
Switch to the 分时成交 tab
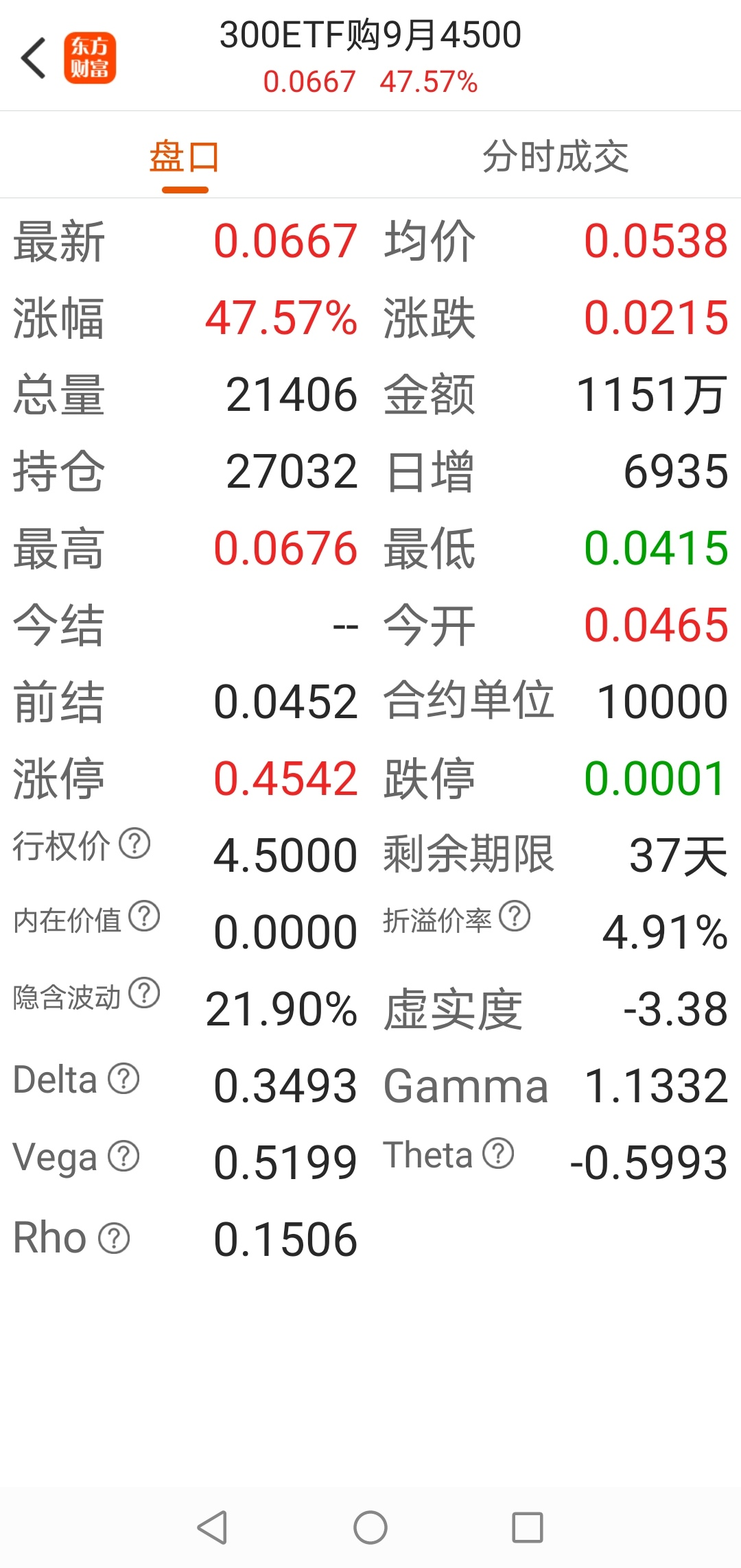click(555, 157)
